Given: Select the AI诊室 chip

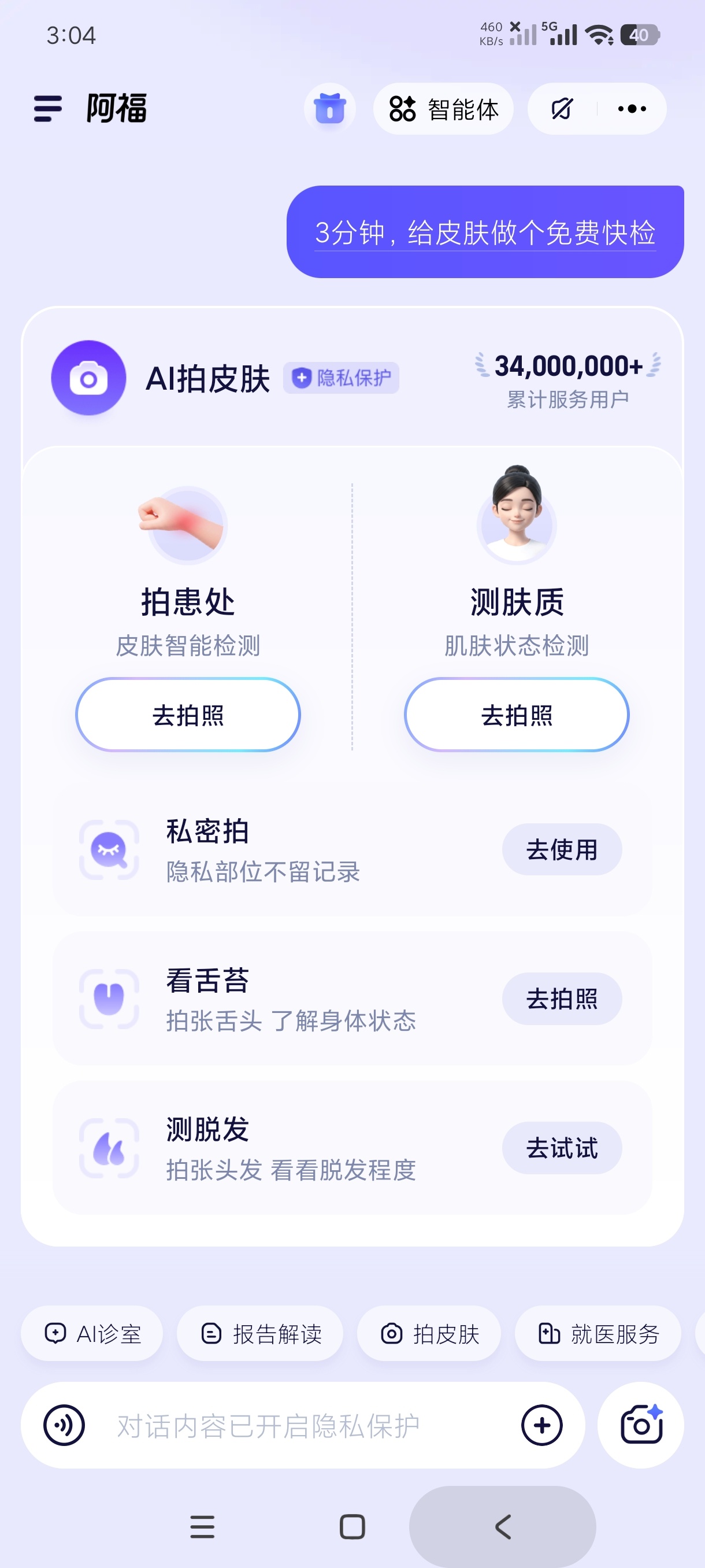Looking at the screenshot, I should (92, 1334).
